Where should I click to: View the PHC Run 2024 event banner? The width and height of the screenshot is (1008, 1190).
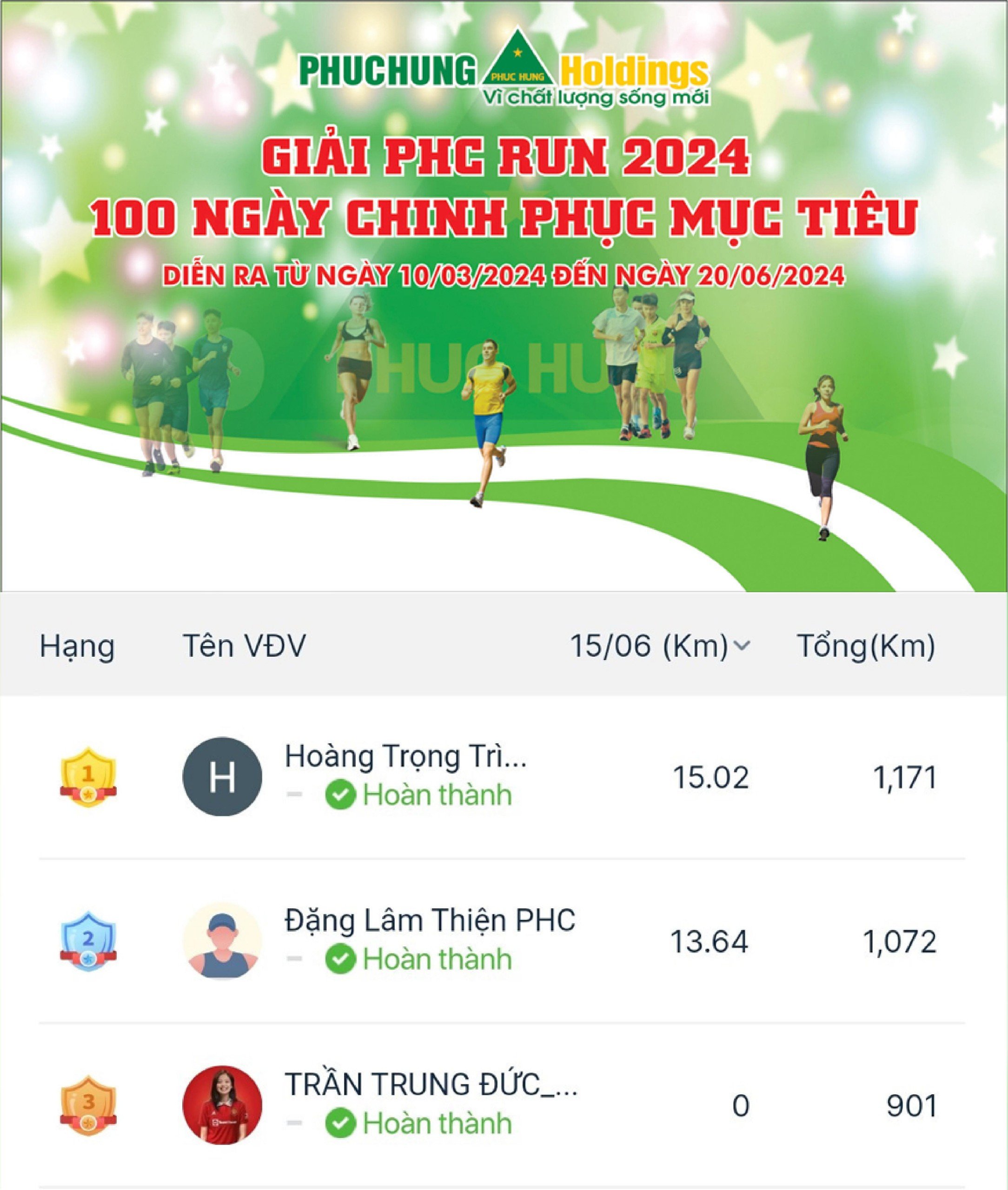(x=504, y=296)
